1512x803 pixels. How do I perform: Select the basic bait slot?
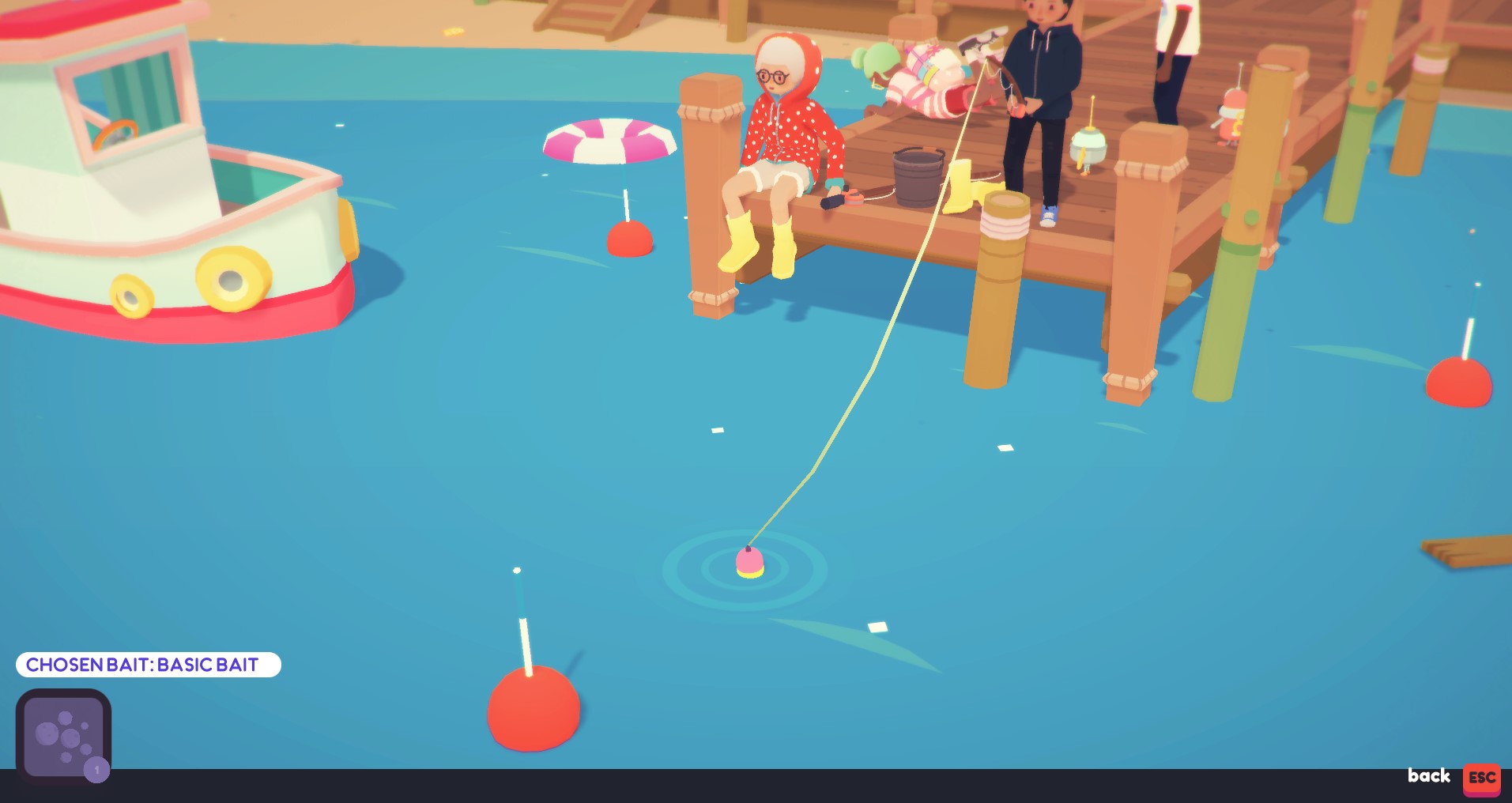tap(63, 735)
